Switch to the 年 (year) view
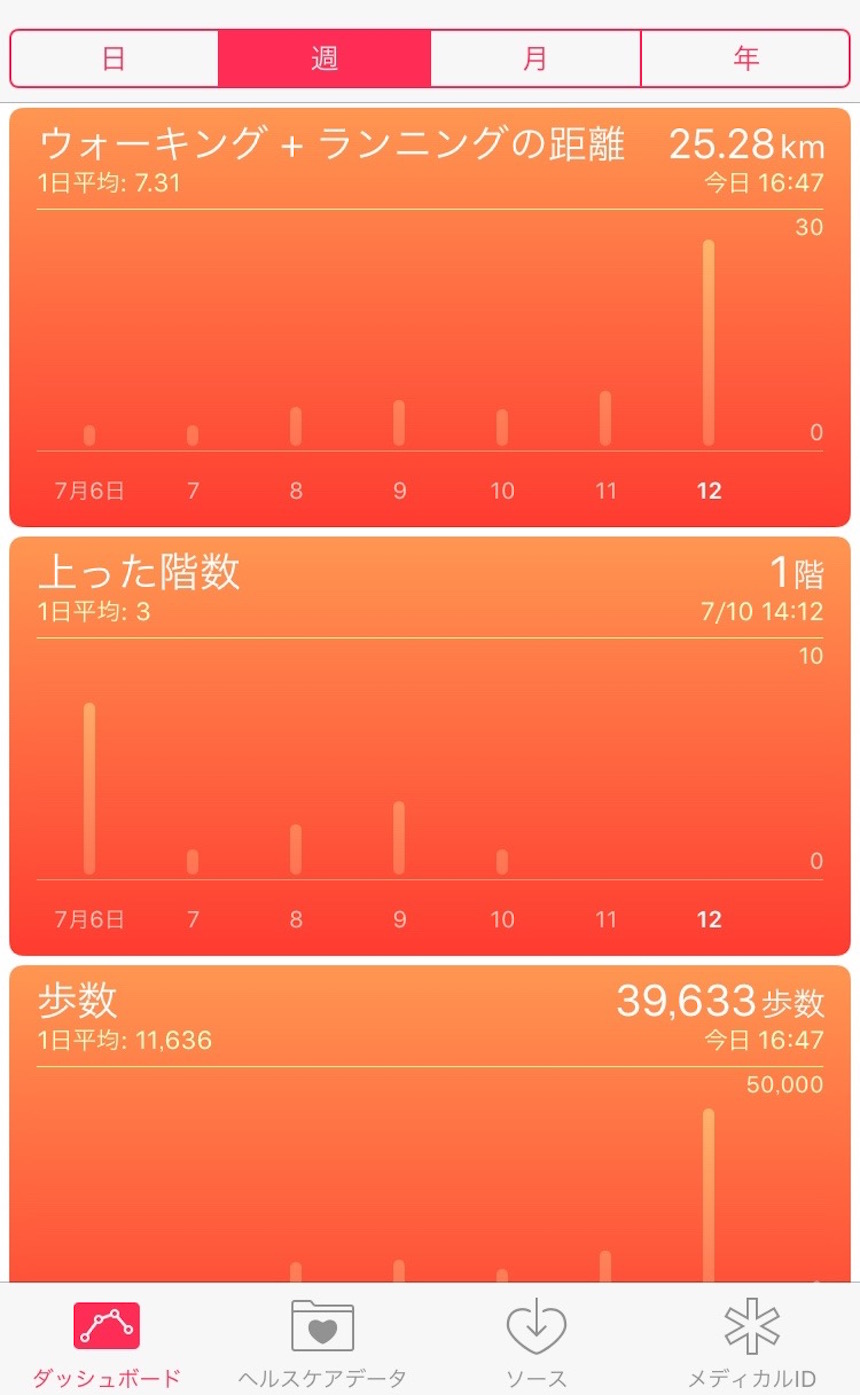The image size is (860, 1395). (x=746, y=58)
